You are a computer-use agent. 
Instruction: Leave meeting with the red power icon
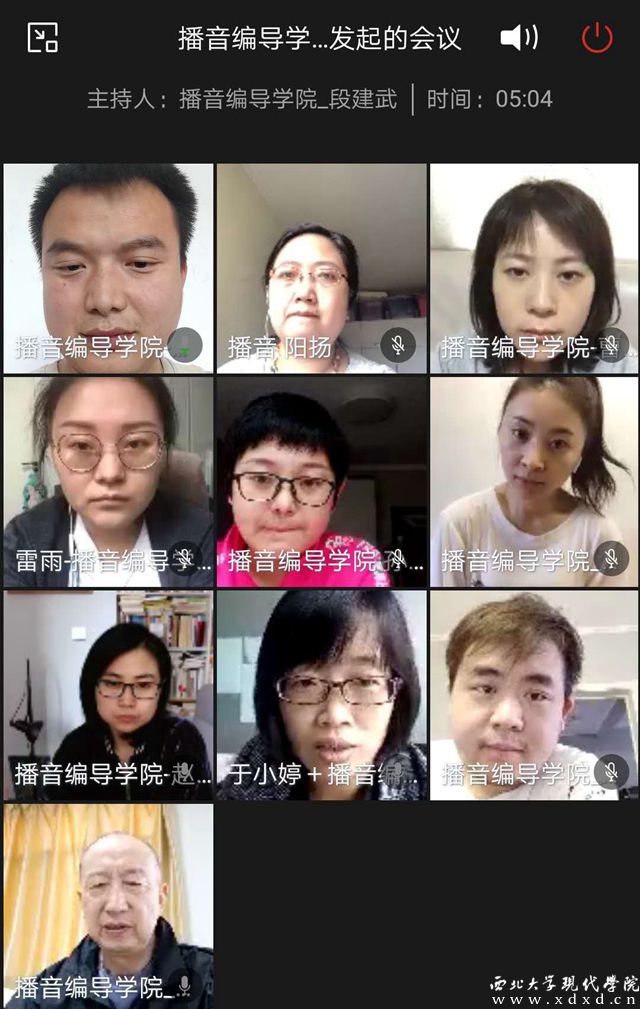tap(597, 38)
